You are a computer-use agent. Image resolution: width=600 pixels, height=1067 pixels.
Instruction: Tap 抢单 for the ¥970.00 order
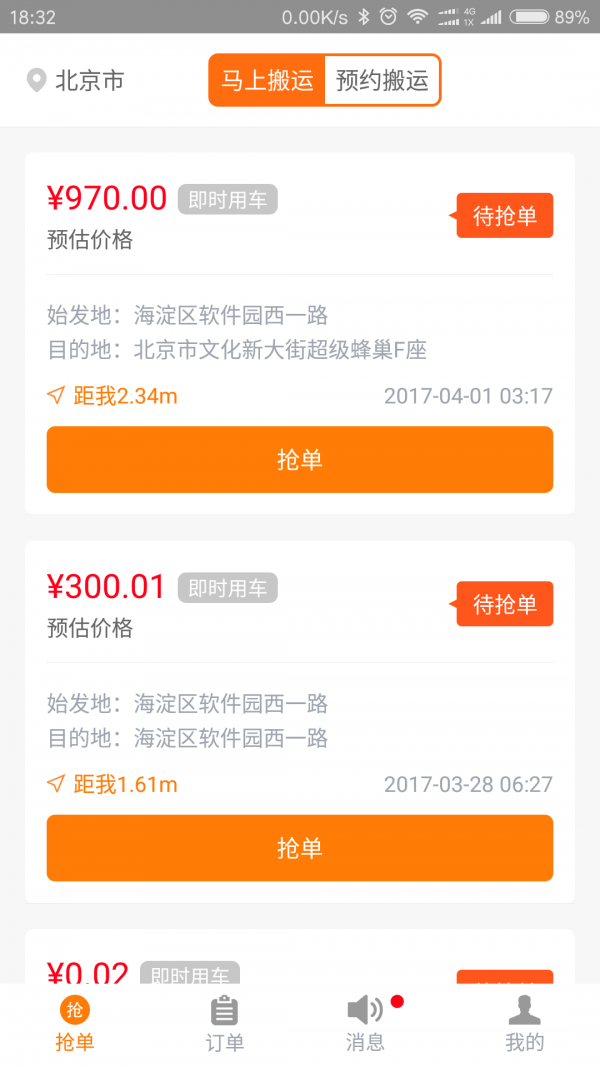[300, 460]
